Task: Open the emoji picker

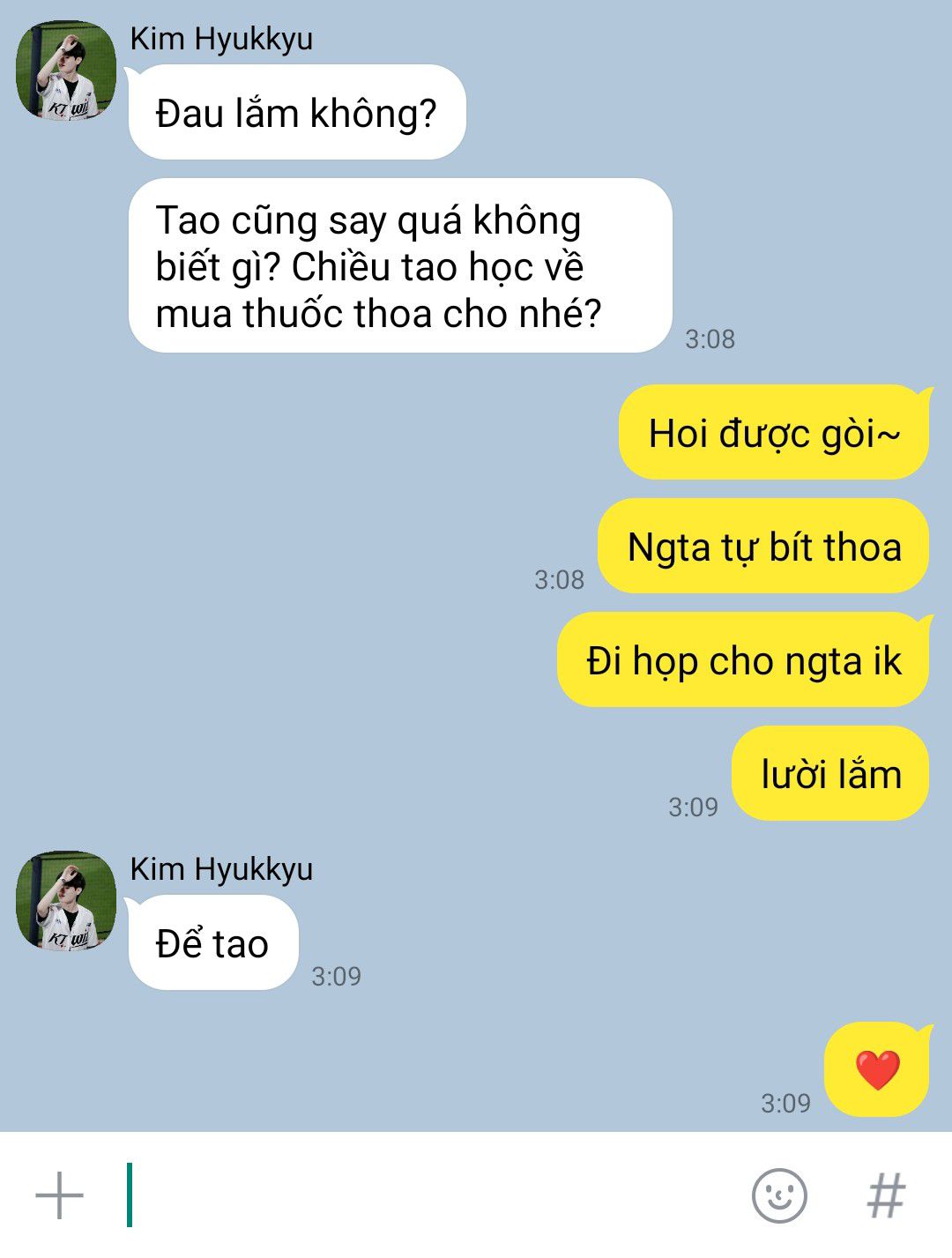Action: pos(779,1195)
